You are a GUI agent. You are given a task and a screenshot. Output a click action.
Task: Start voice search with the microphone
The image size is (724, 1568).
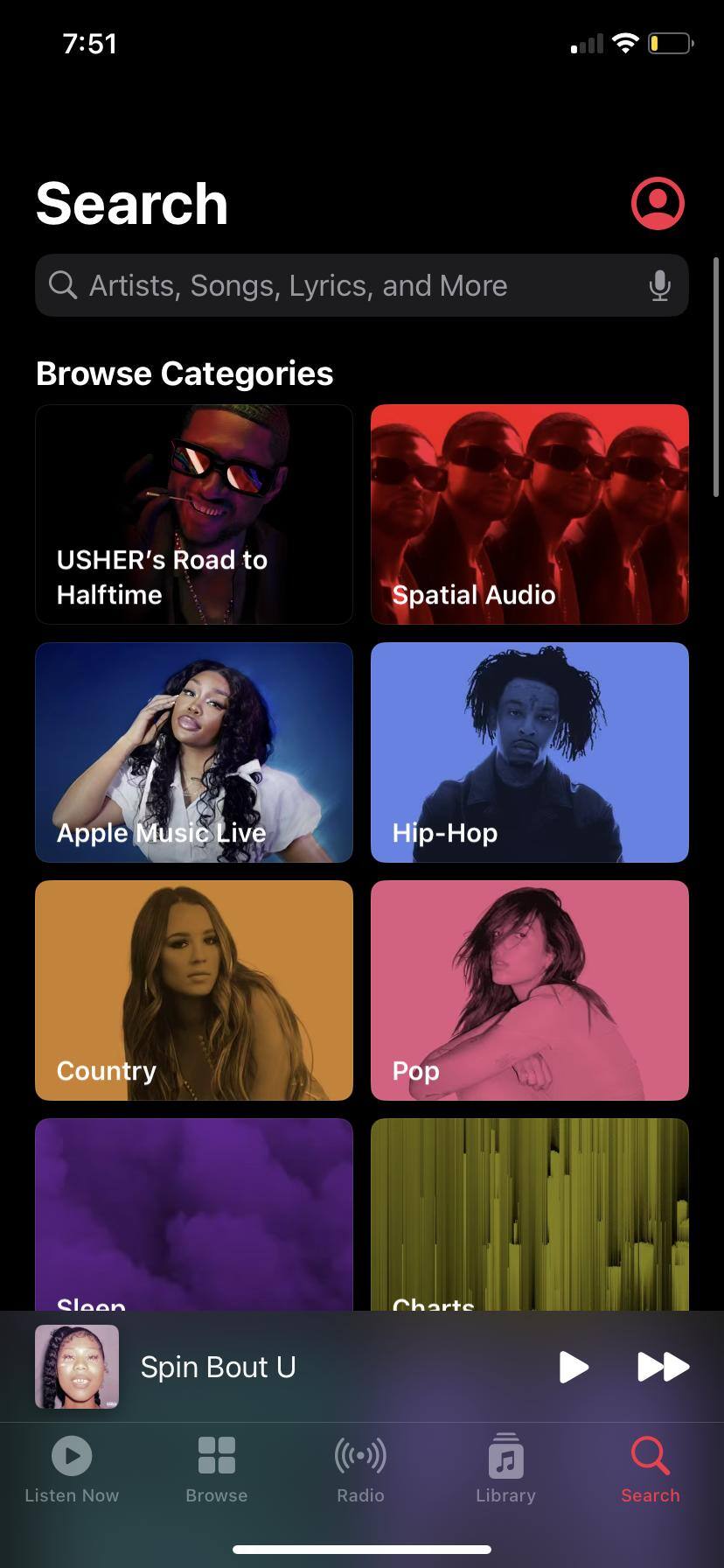tap(660, 285)
